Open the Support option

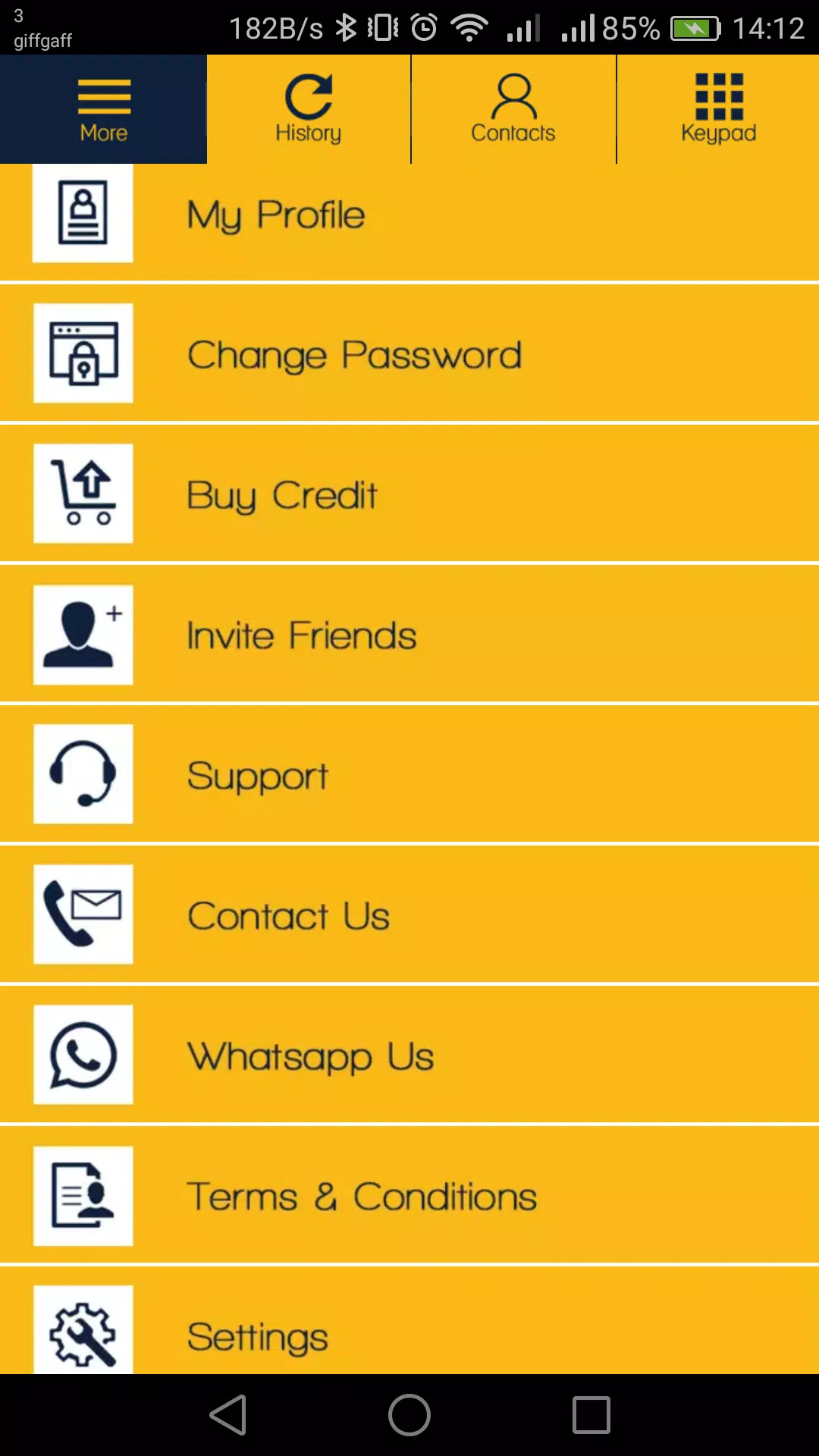click(409, 774)
